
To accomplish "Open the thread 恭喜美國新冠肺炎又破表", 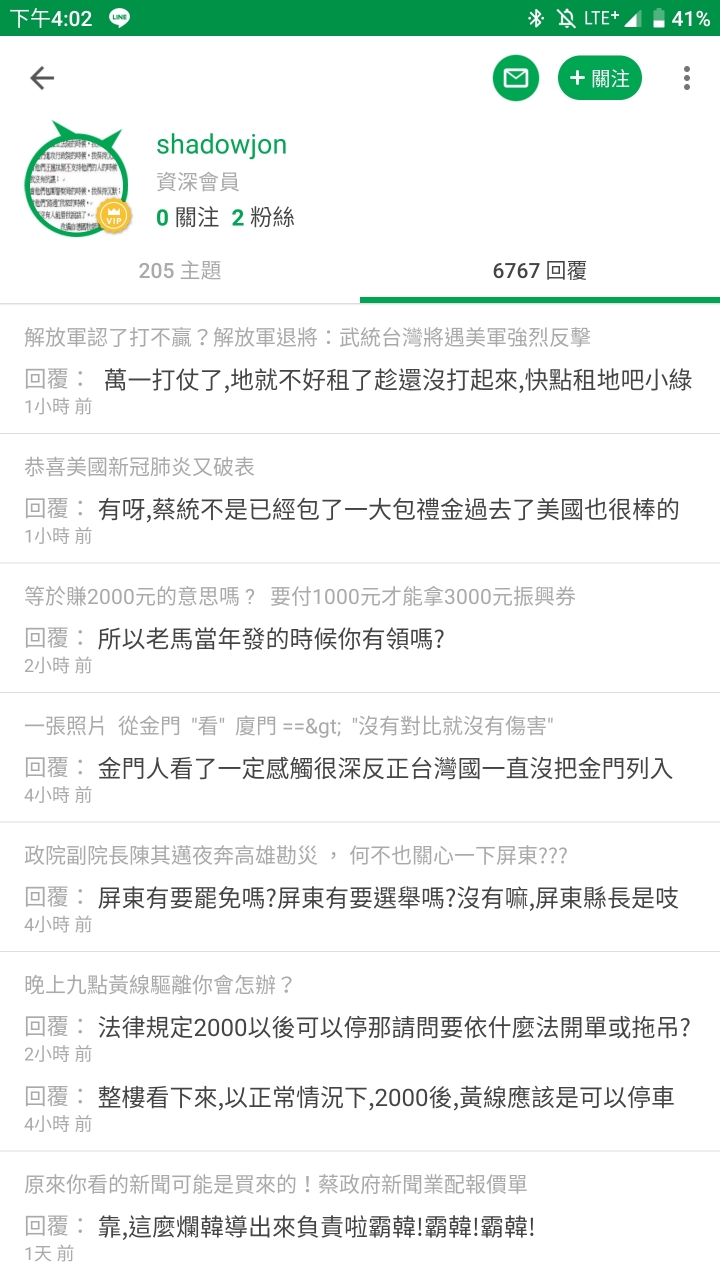I will click(x=140, y=467).
